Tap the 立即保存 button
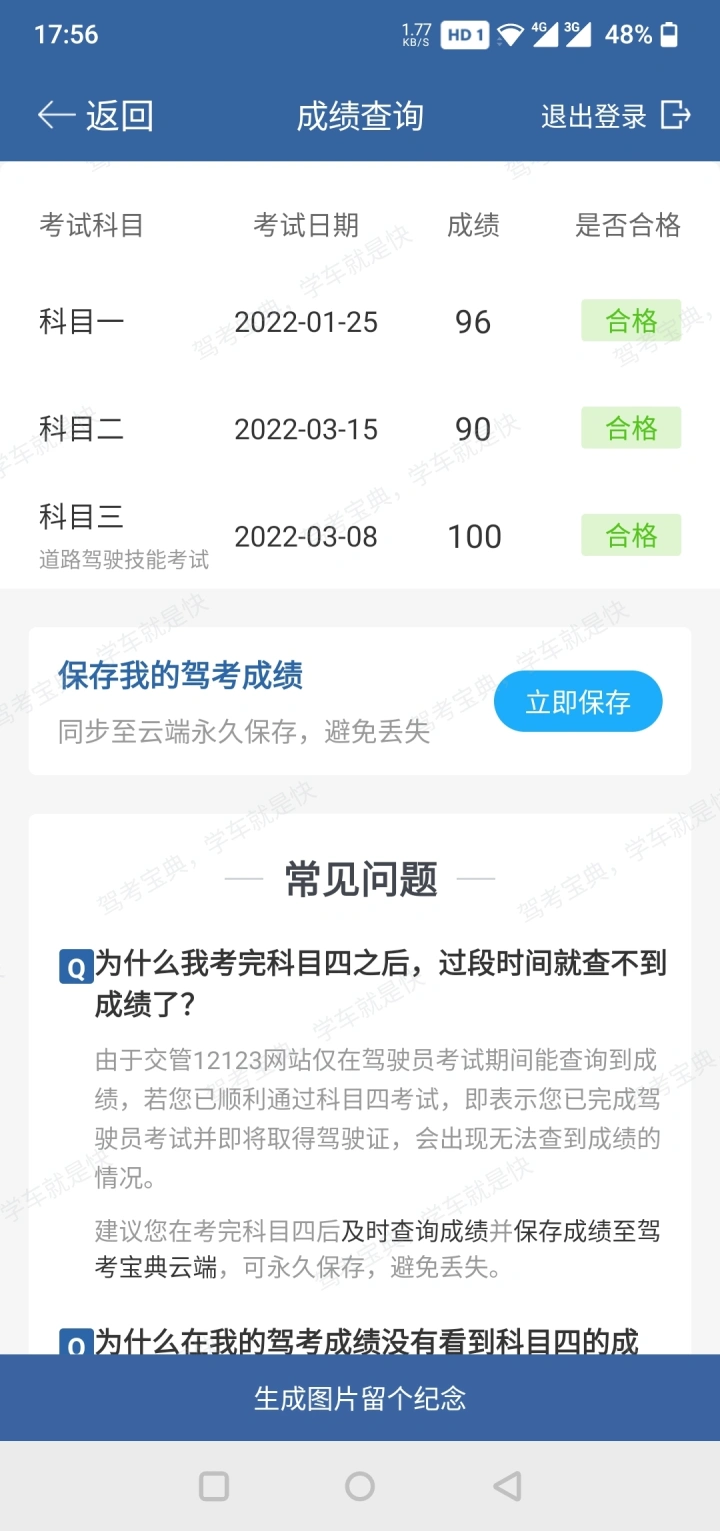 pyautogui.click(x=578, y=702)
